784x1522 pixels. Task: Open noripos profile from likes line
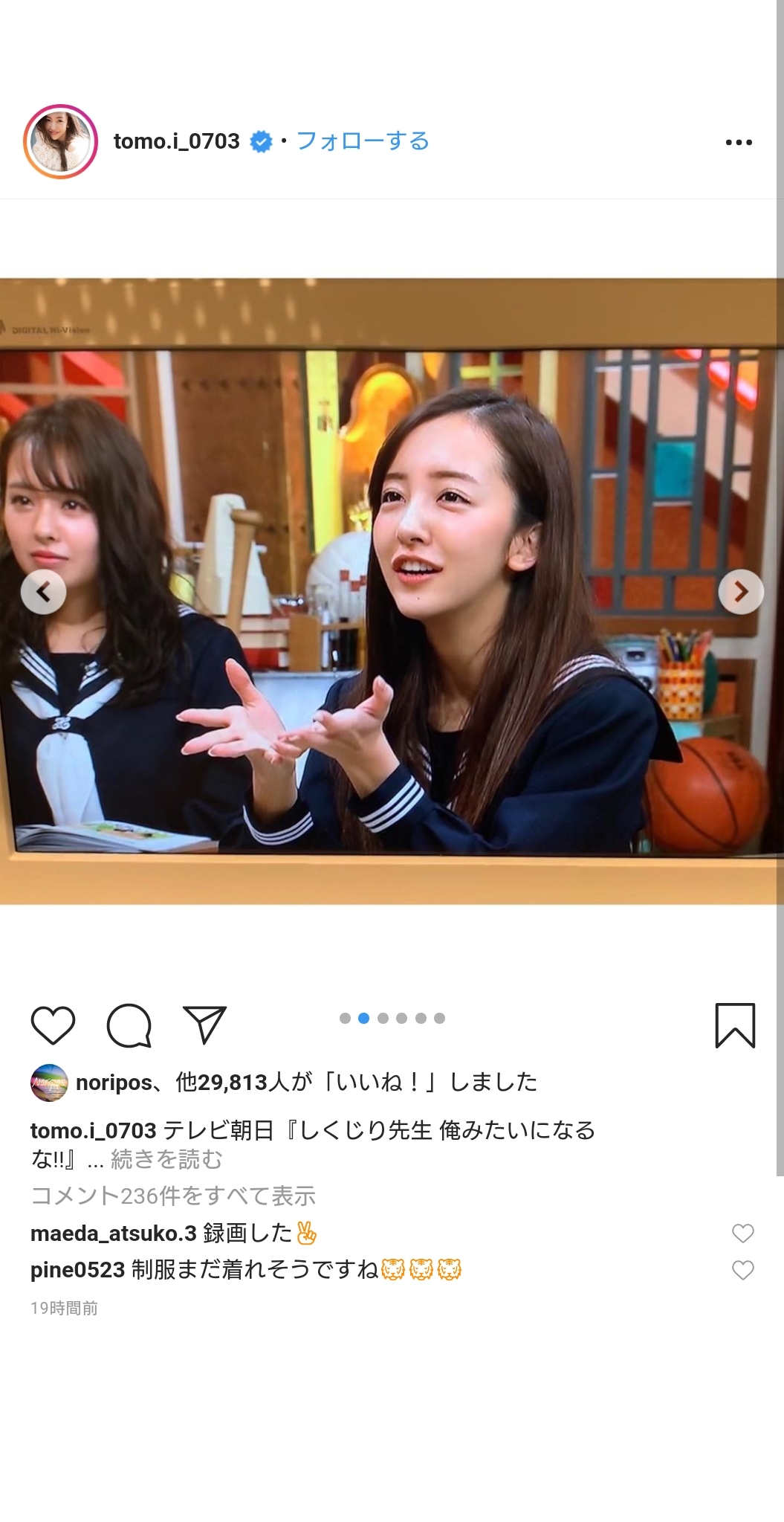(x=114, y=1083)
